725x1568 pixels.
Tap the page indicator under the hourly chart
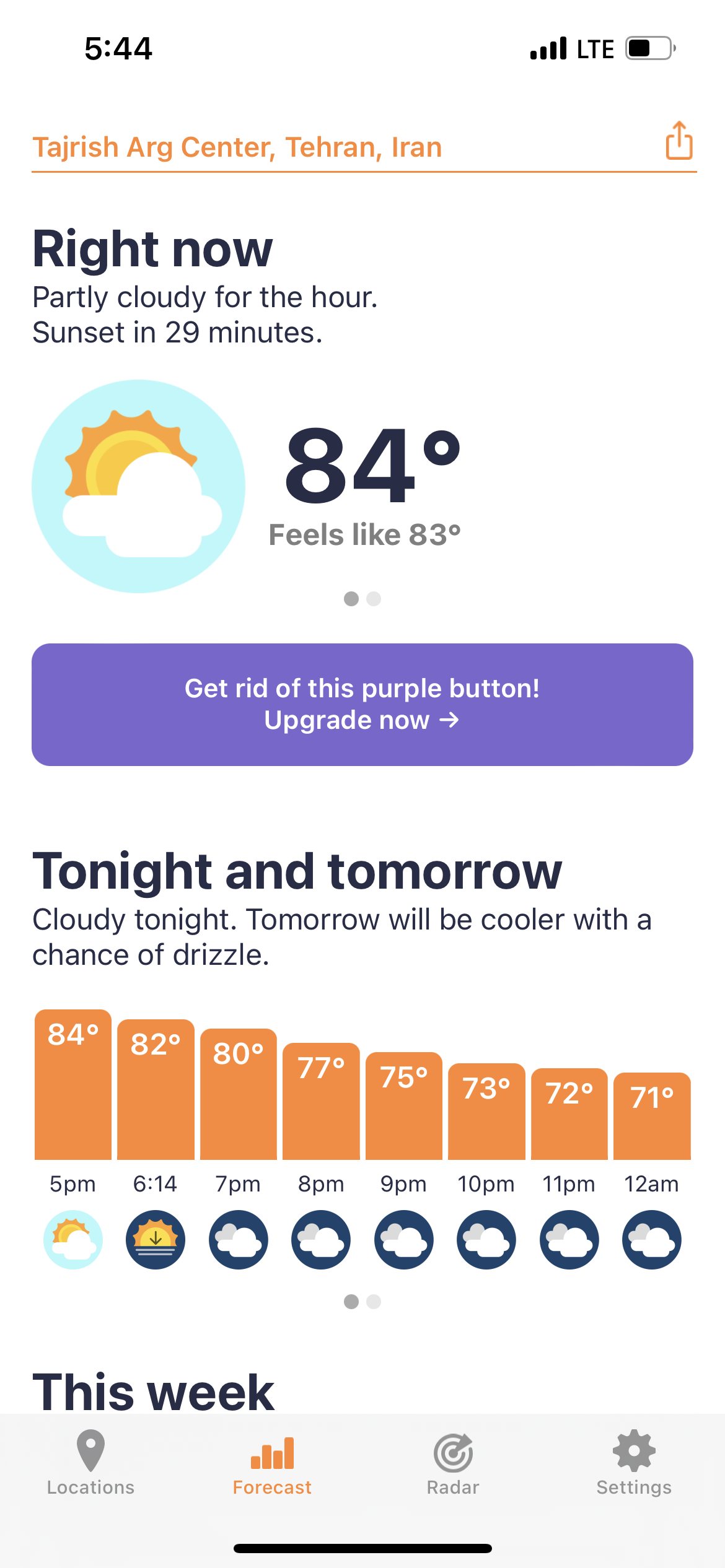pyautogui.click(x=362, y=1302)
